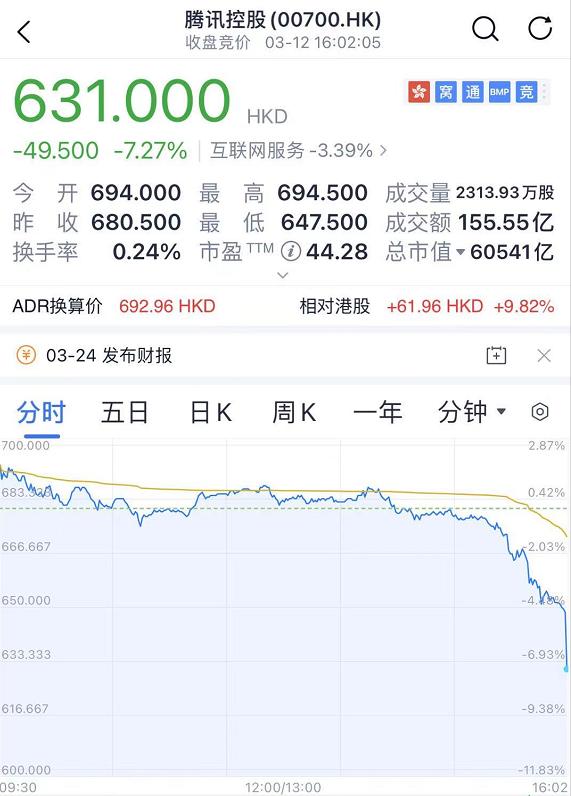Switch to the 一年 chart tab

[x=378, y=412]
